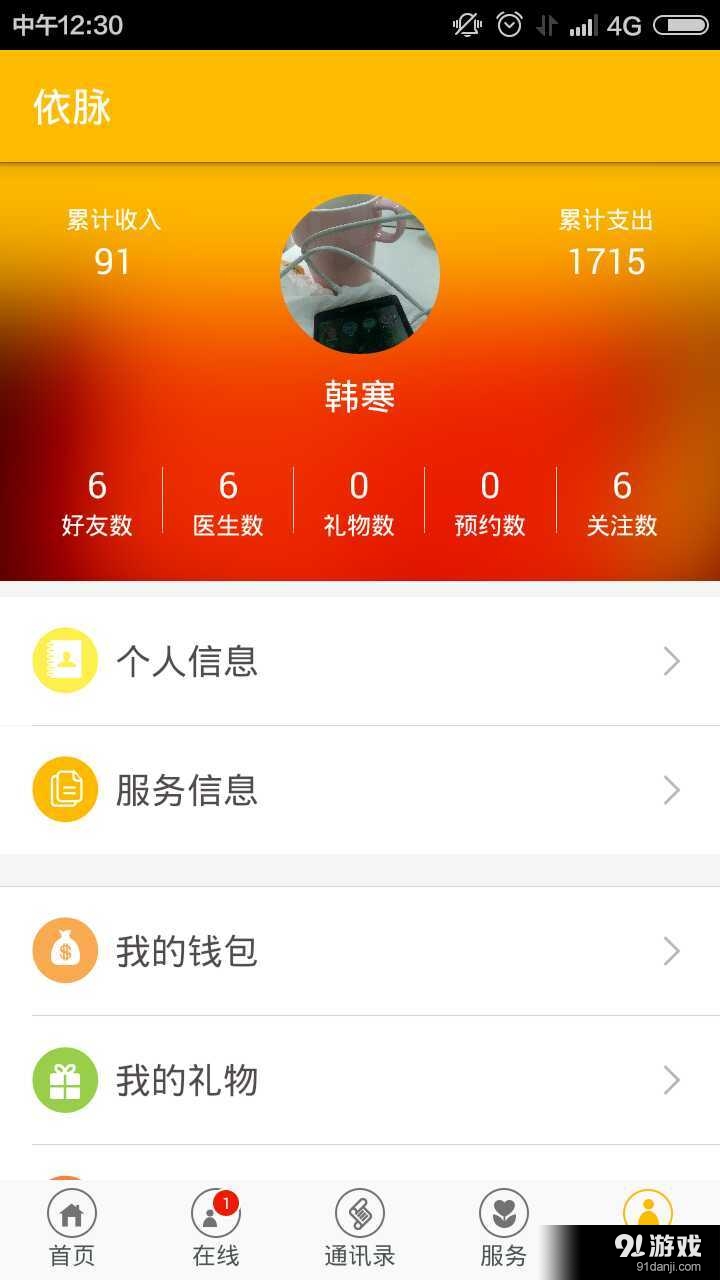Image resolution: width=720 pixels, height=1280 pixels.
Task: Expand 服务信息 using its arrow
Action: tap(672, 790)
